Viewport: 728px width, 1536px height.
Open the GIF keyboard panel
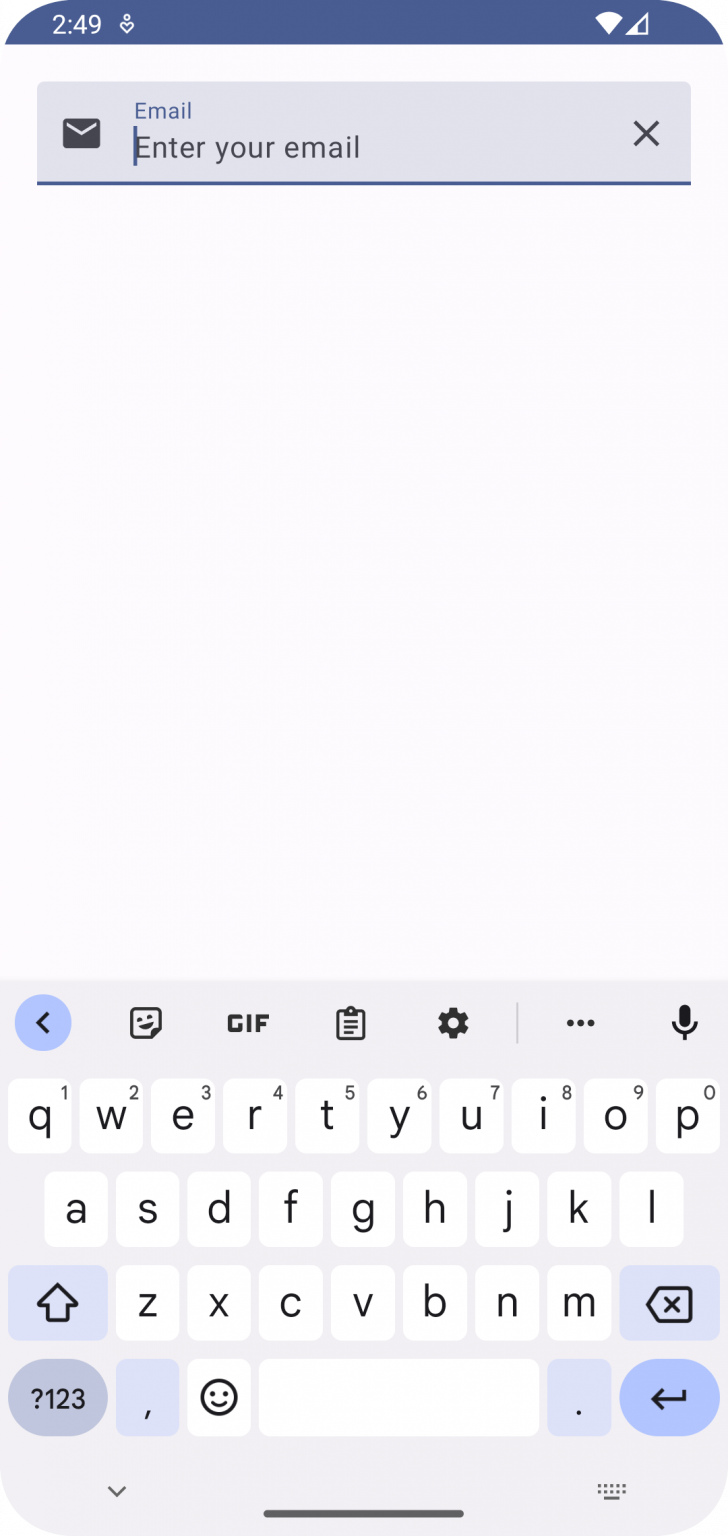248,1023
